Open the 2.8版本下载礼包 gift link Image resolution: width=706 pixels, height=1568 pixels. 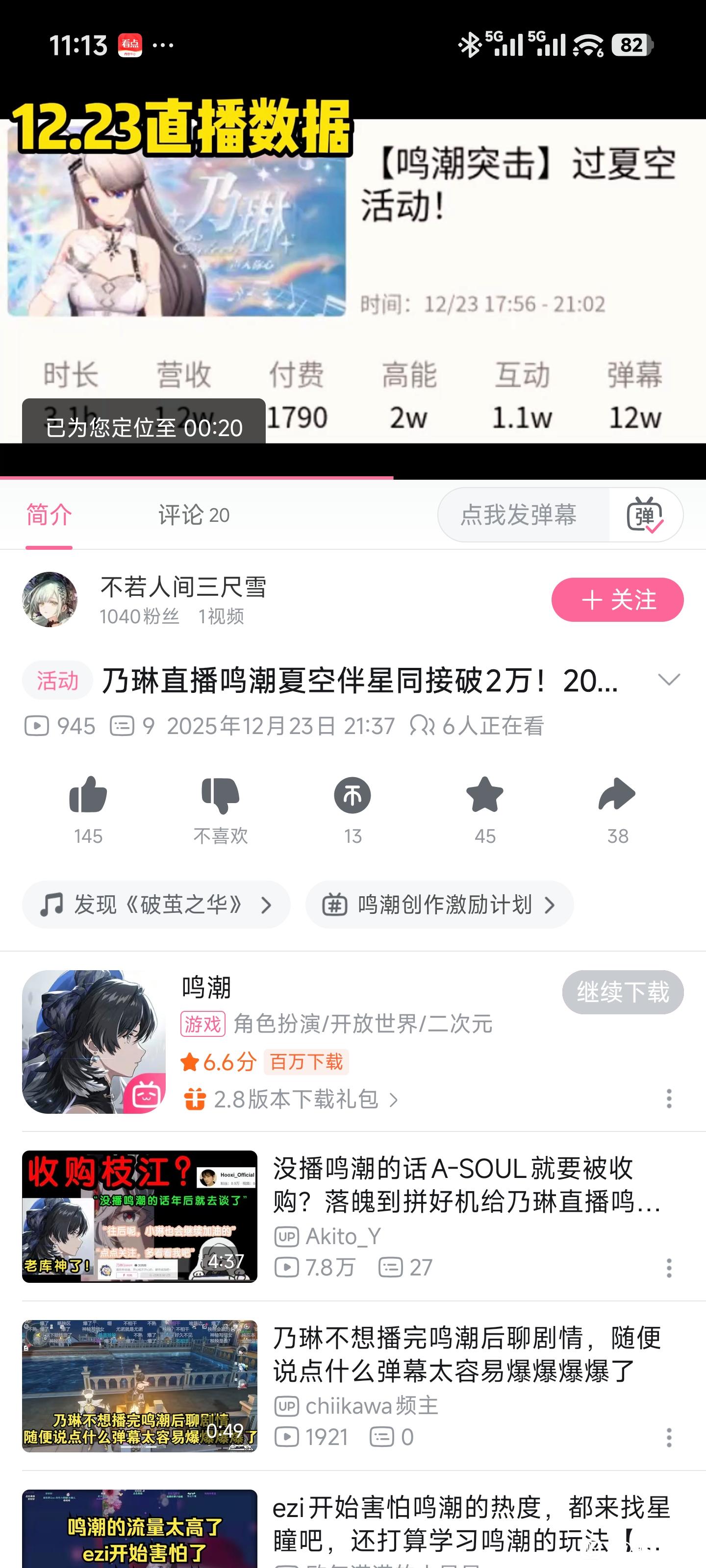(x=296, y=1099)
